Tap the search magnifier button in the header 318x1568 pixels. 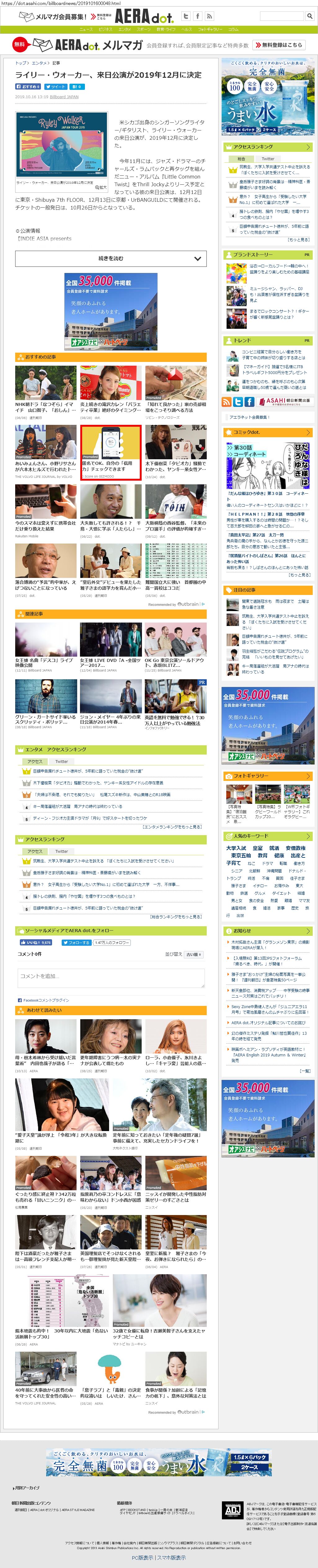click(309, 16)
